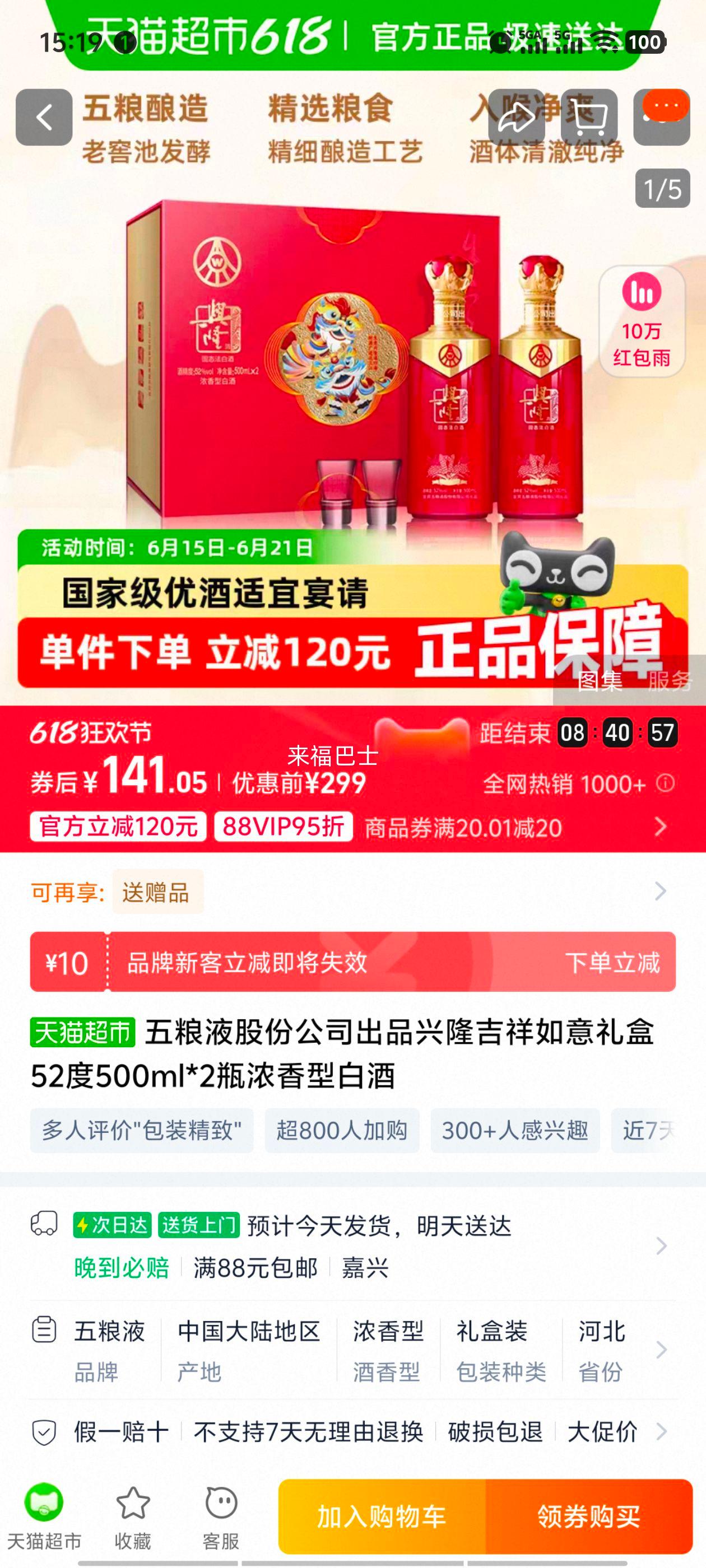
Task: Open the 10万红包雨 promotion
Action: [642, 321]
